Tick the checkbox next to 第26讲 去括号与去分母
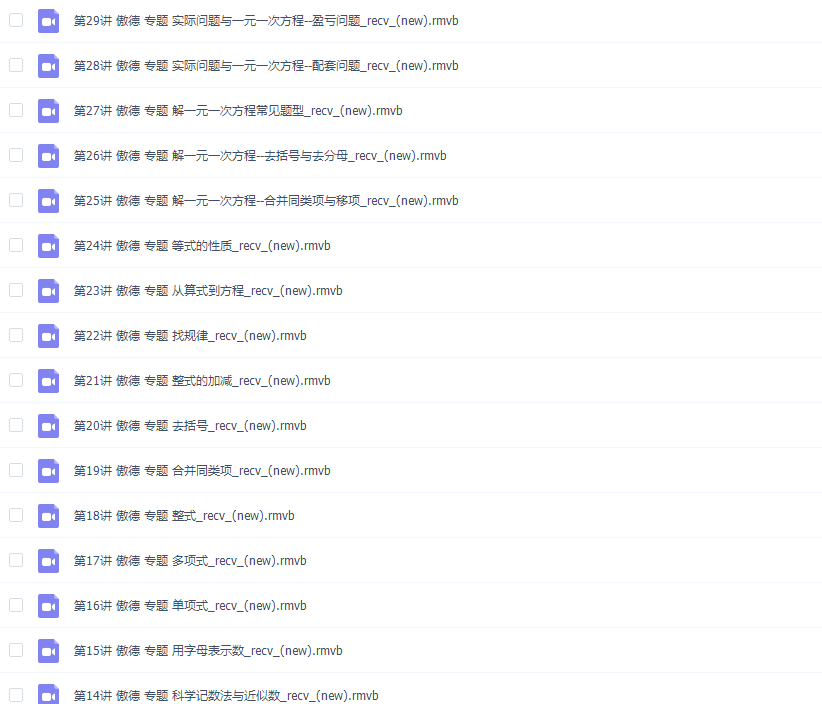Image resolution: width=822 pixels, height=704 pixels. [16, 155]
